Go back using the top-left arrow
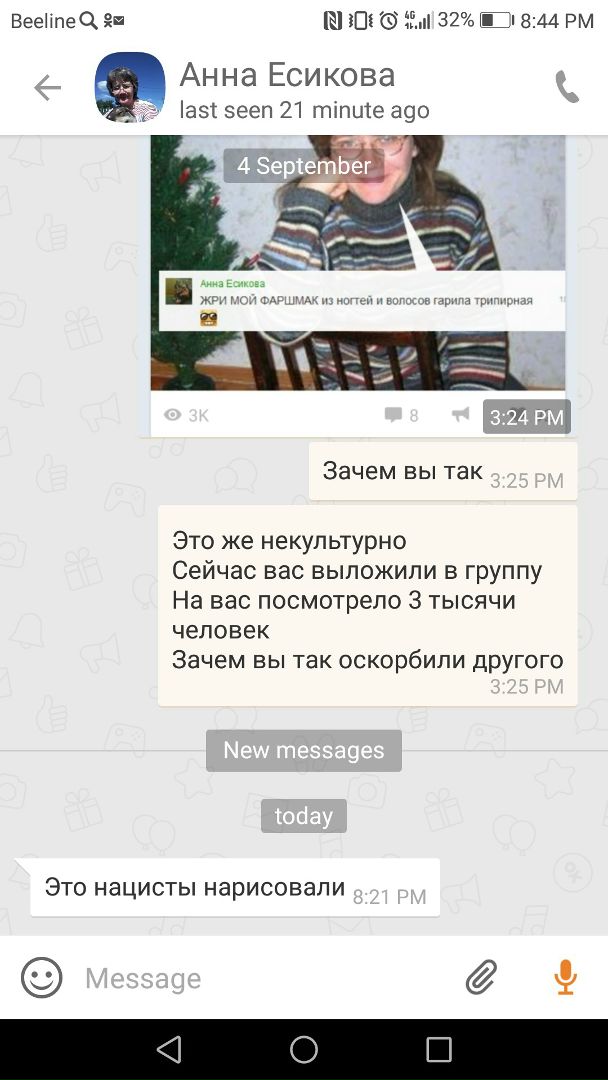Image resolution: width=608 pixels, height=1080 pixels. pyautogui.click(x=47, y=88)
